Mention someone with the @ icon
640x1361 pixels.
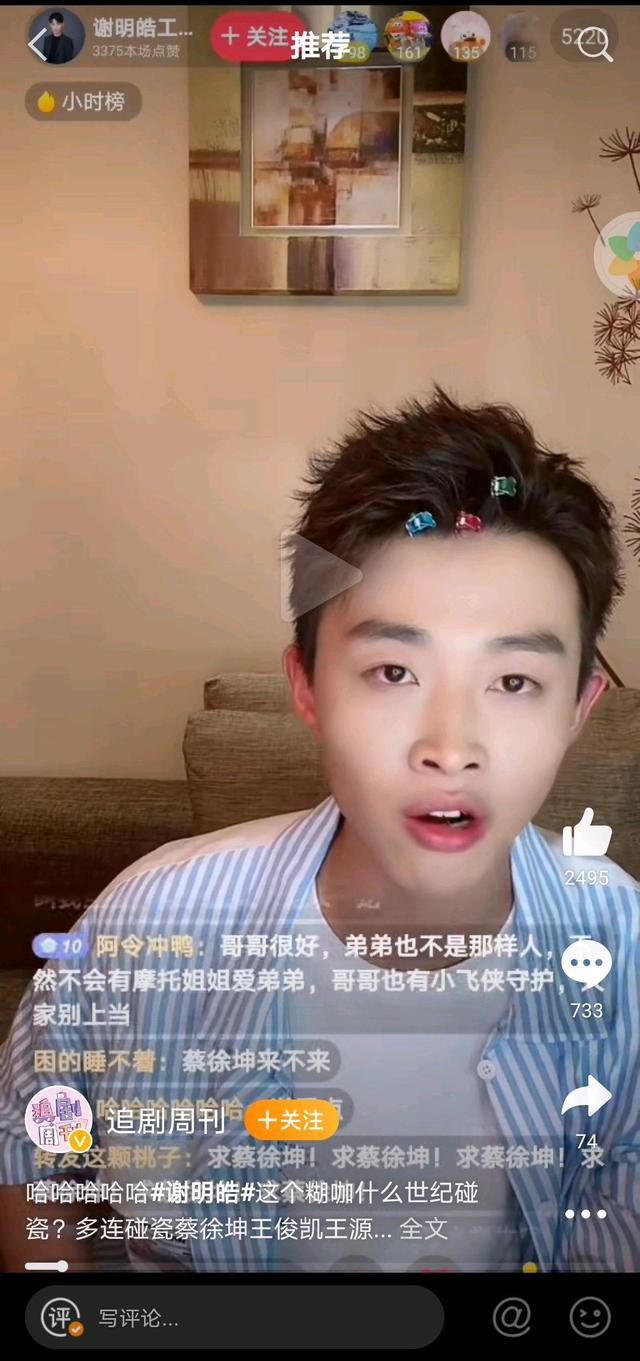tap(511, 1318)
